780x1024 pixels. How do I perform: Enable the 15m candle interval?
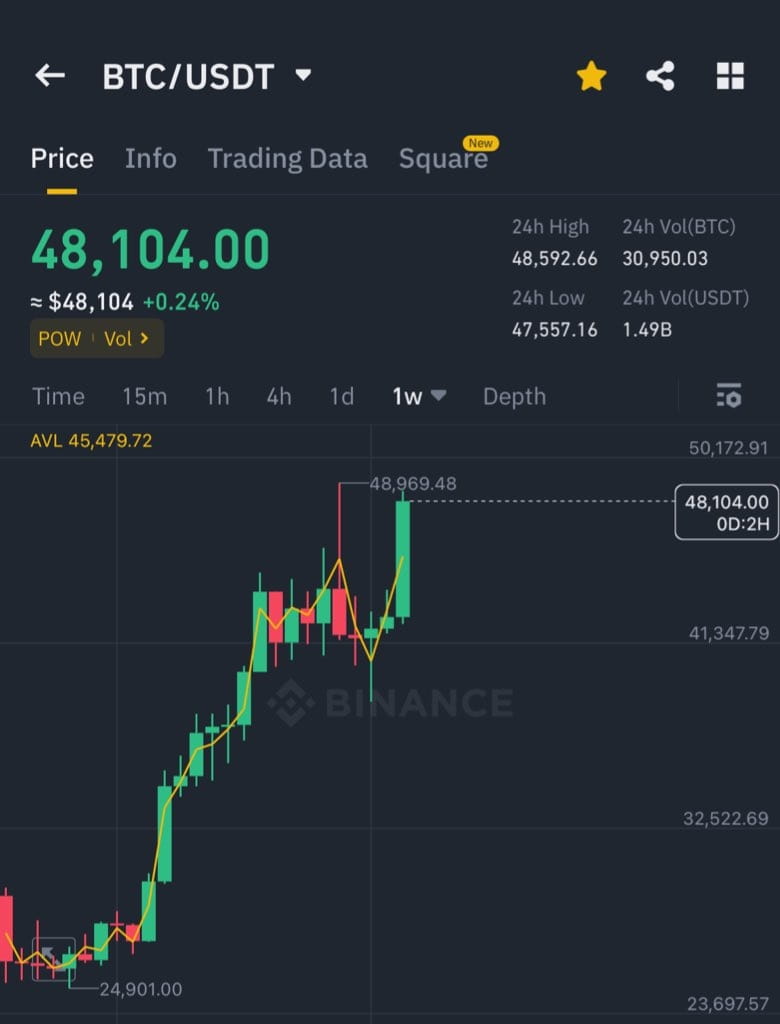click(x=144, y=396)
